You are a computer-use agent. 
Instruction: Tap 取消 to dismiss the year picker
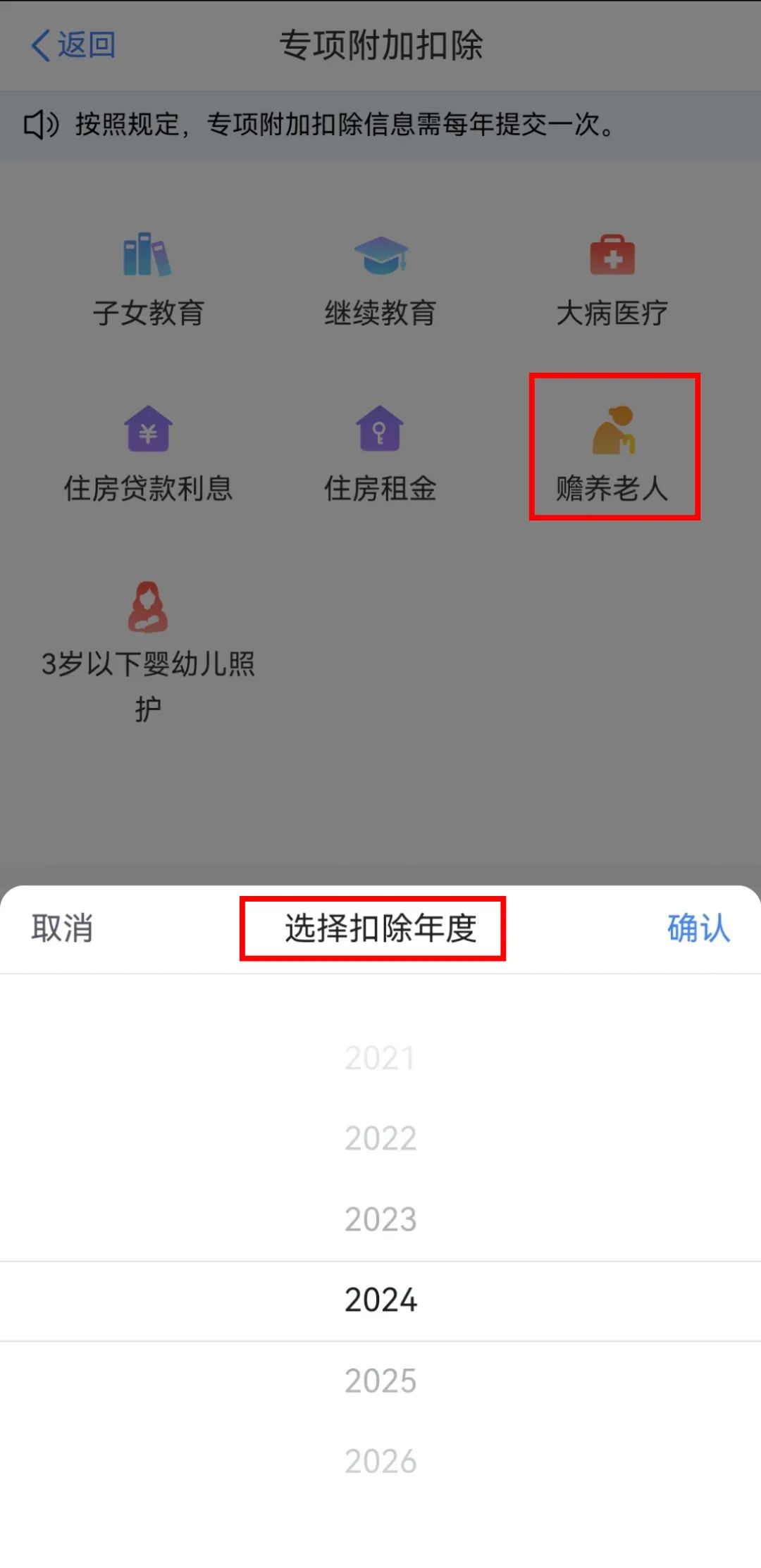click(62, 928)
